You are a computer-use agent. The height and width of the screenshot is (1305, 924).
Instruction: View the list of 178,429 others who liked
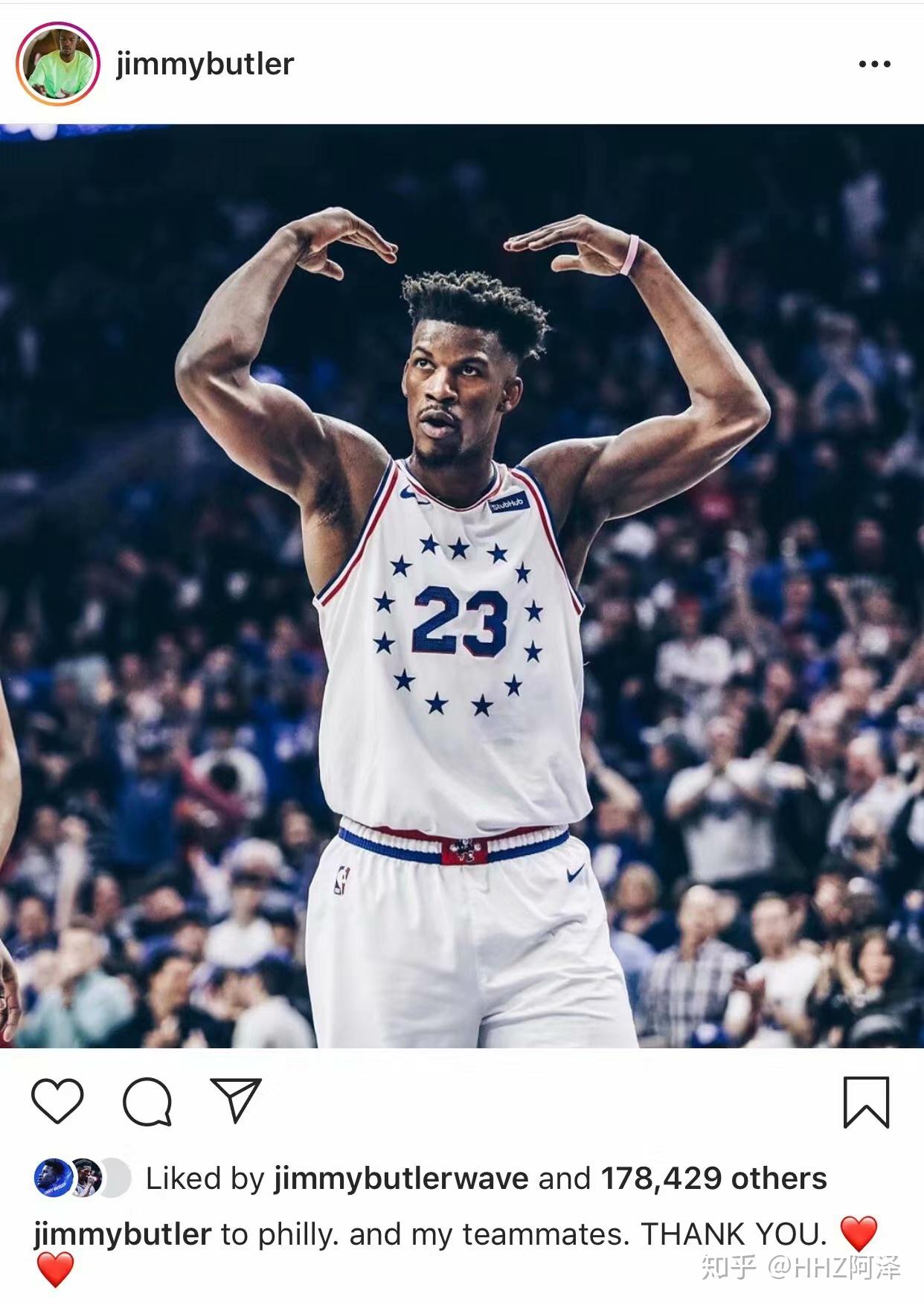coord(713,1179)
